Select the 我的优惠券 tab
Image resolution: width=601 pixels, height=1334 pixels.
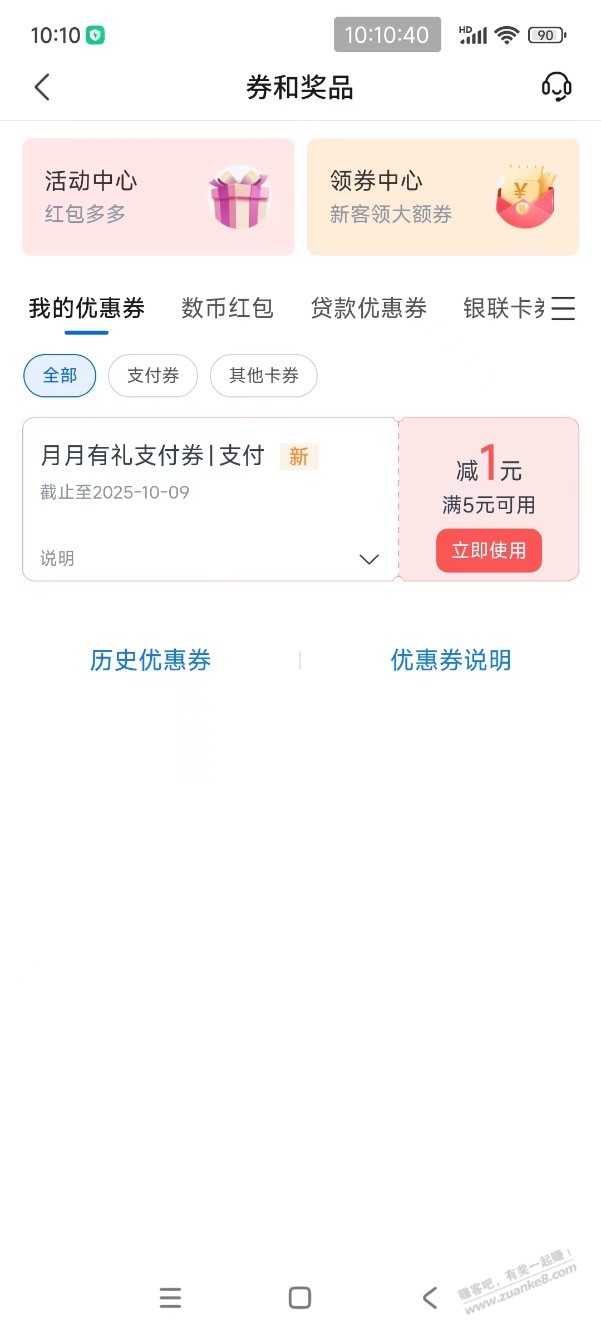[86, 309]
